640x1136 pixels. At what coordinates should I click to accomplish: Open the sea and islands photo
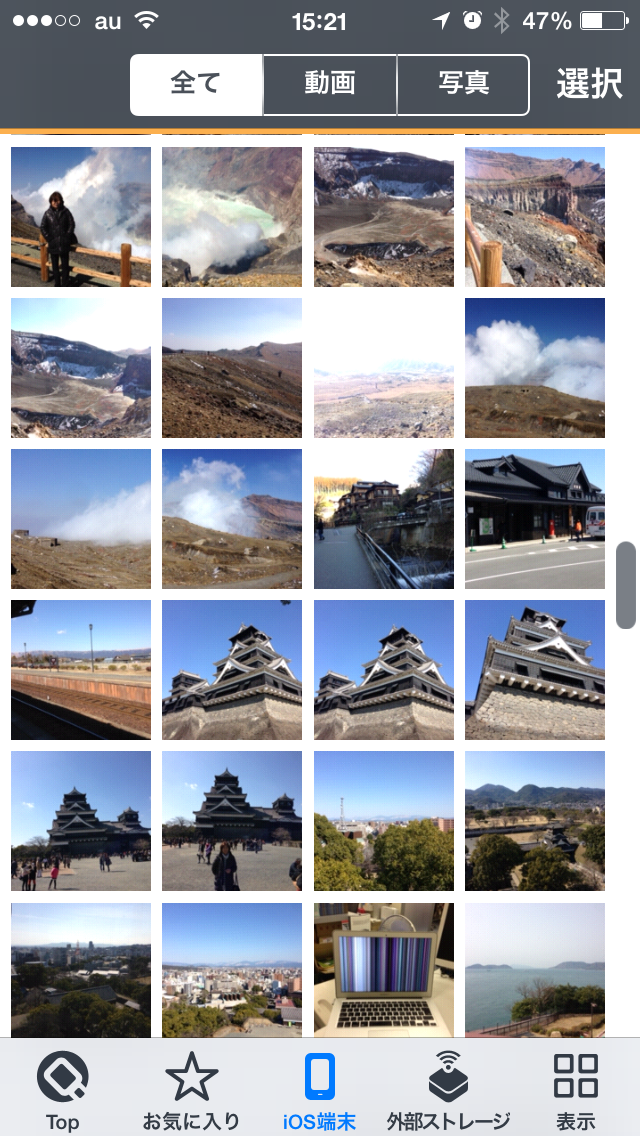535,970
